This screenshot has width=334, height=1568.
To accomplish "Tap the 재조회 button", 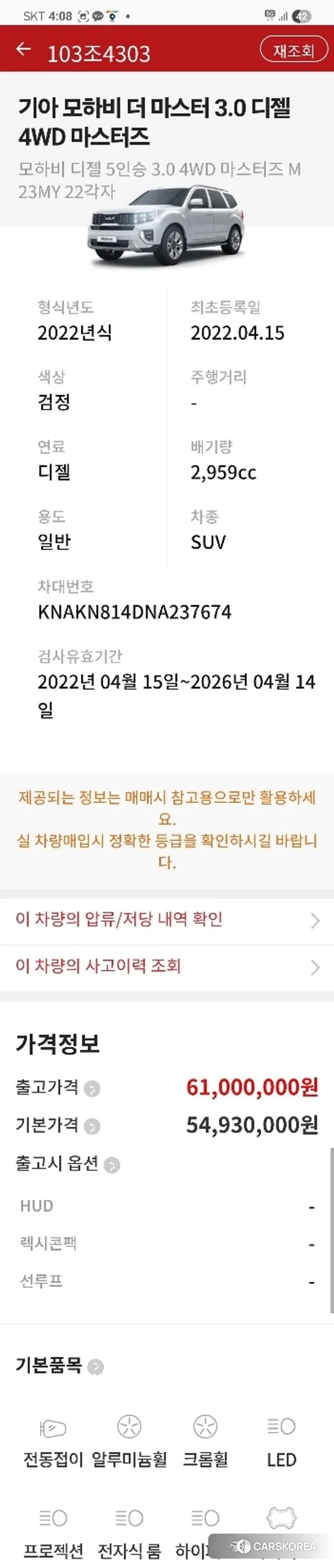I will coord(293,50).
